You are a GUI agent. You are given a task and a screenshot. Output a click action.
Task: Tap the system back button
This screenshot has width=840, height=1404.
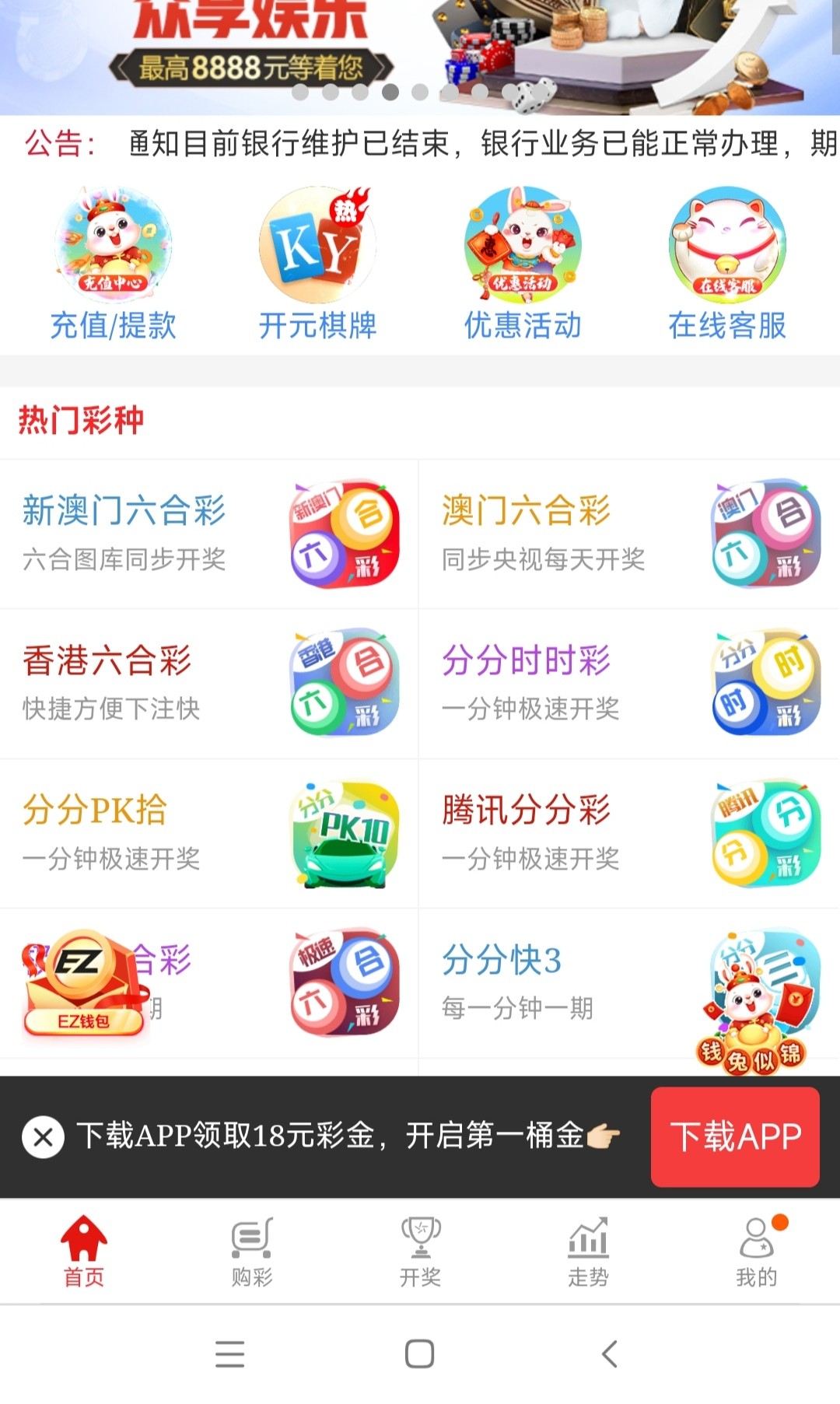coord(610,1354)
